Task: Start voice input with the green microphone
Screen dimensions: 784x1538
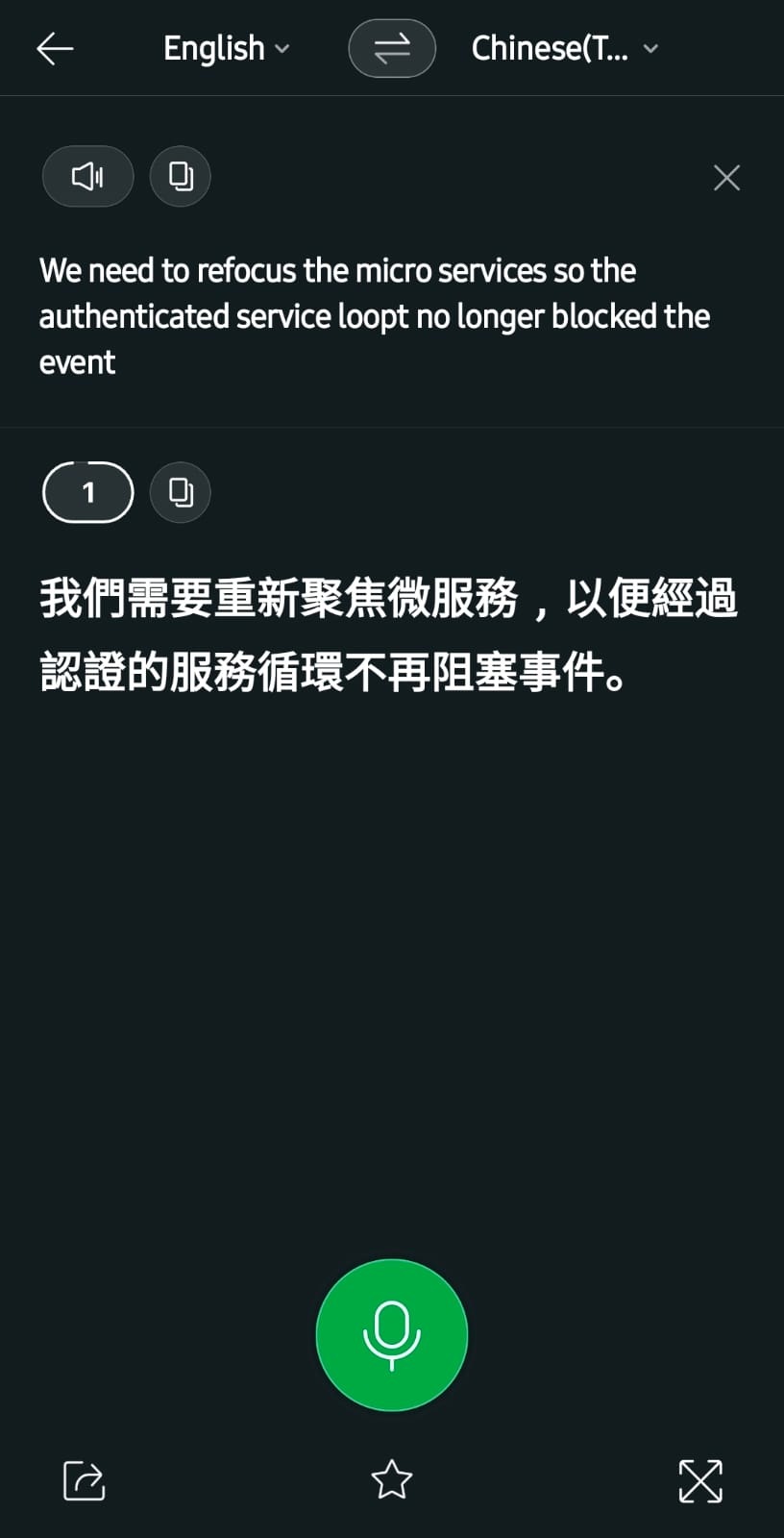Action: point(392,1334)
